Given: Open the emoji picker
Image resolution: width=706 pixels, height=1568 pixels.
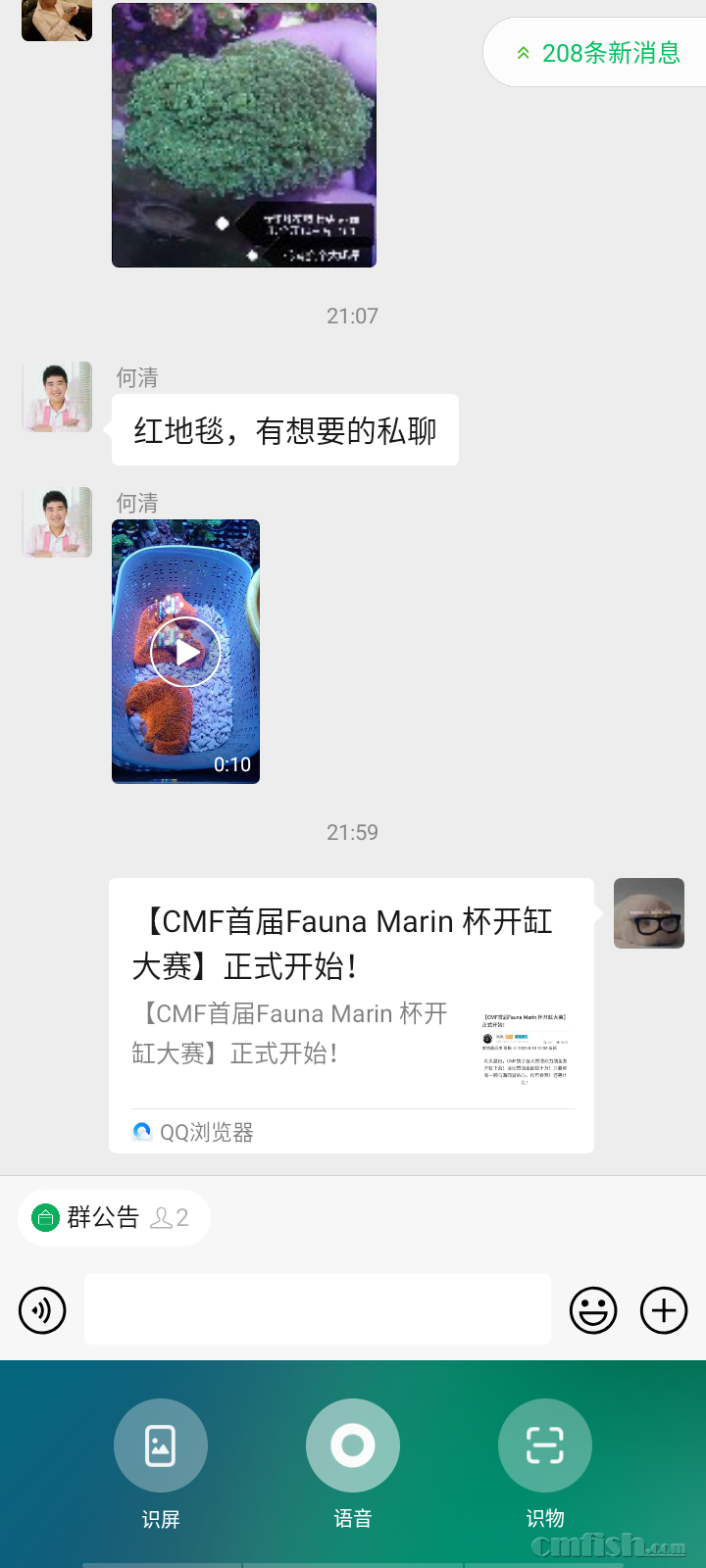Looking at the screenshot, I should click(x=593, y=1310).
